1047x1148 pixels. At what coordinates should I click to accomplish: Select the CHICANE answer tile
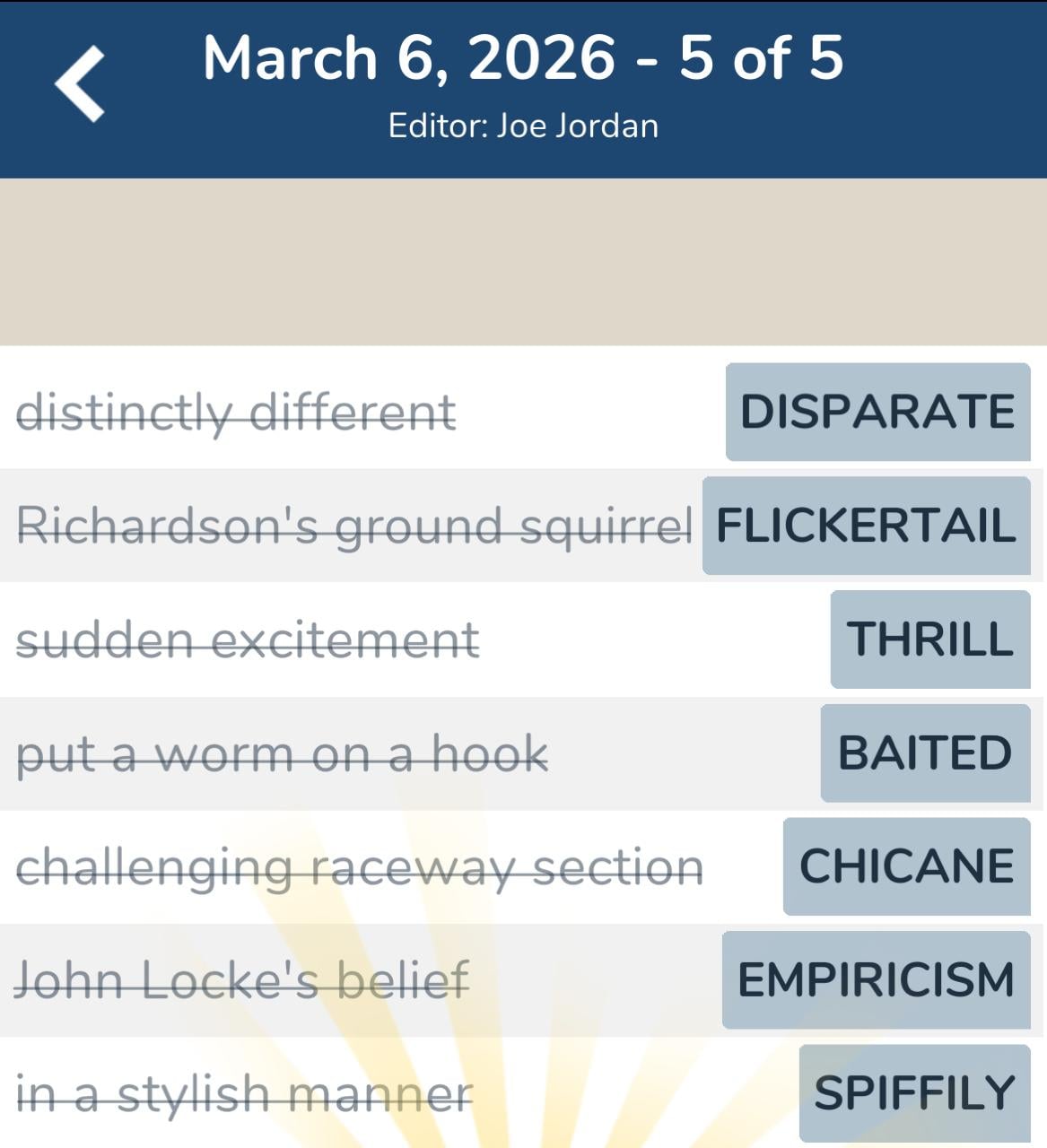click(x=906, y=865)
